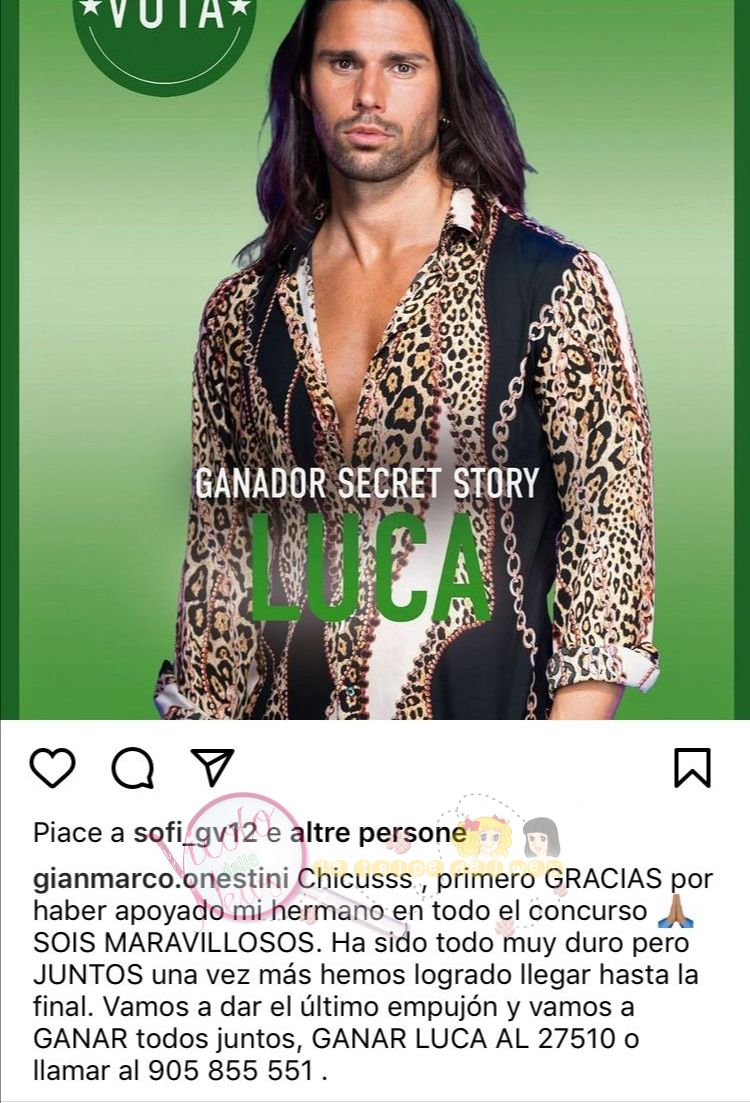This screenshot has width=750, height=1103.
Task: Like the post with the heart icon
Action: point(52,768)
